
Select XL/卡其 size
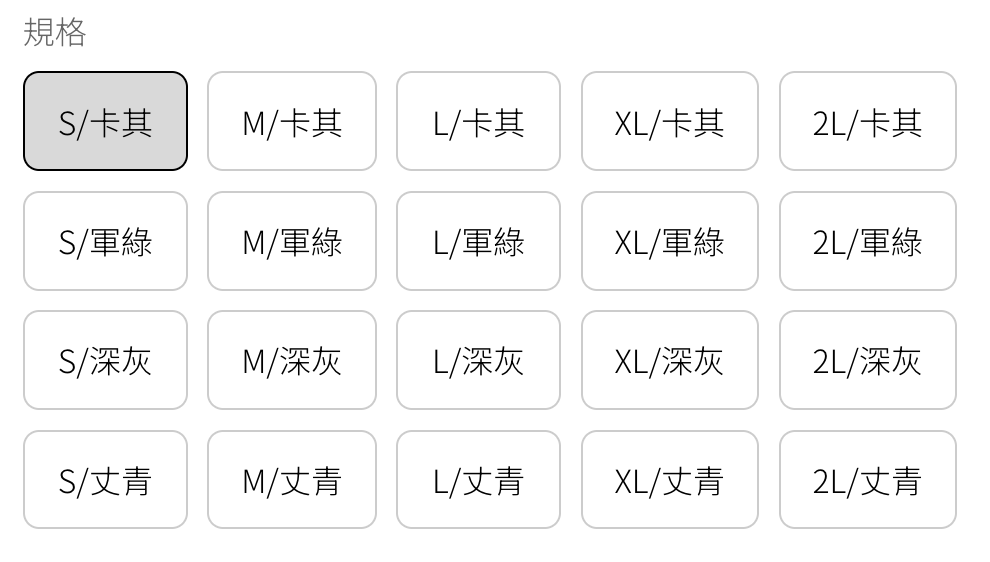tap(669, 121)
